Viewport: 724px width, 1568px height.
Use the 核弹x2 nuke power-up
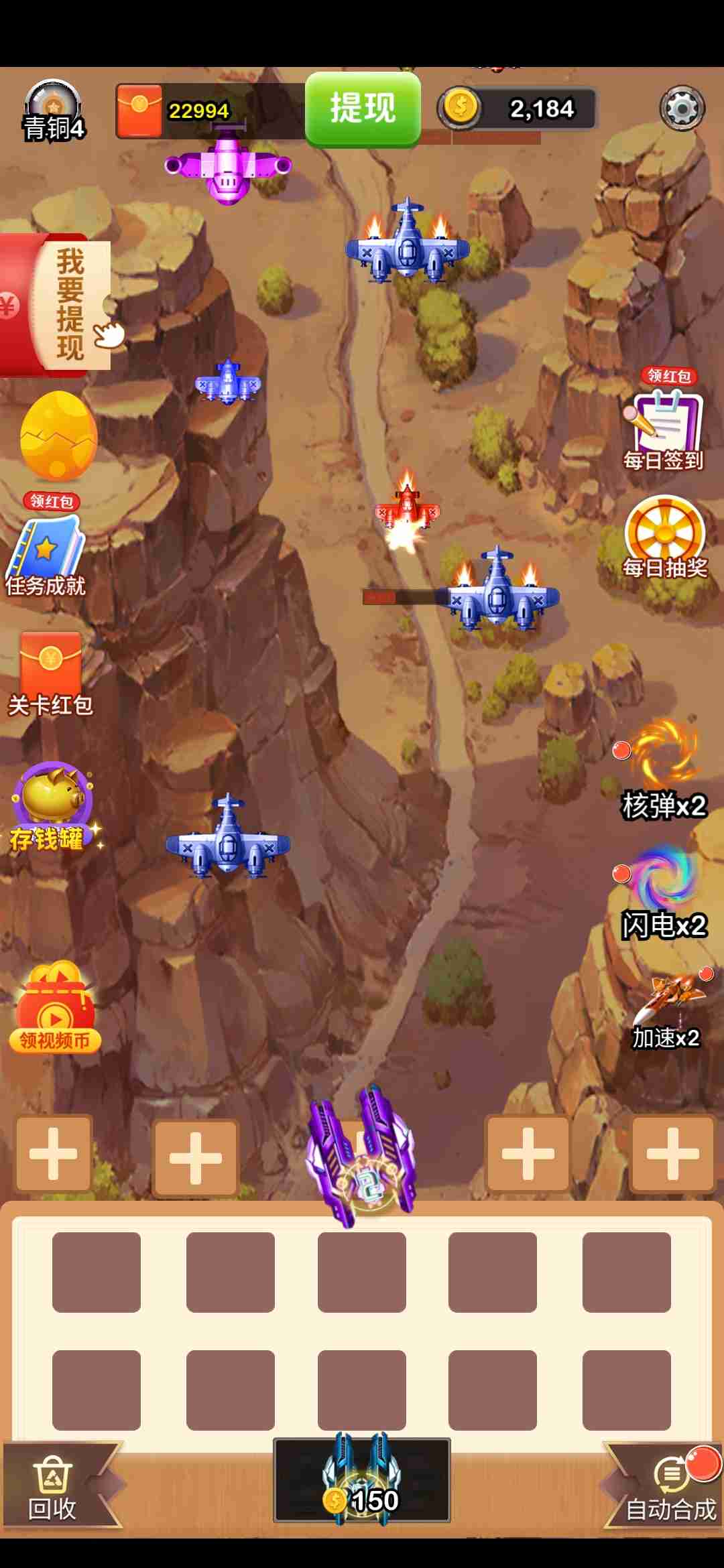coord(664,771)
